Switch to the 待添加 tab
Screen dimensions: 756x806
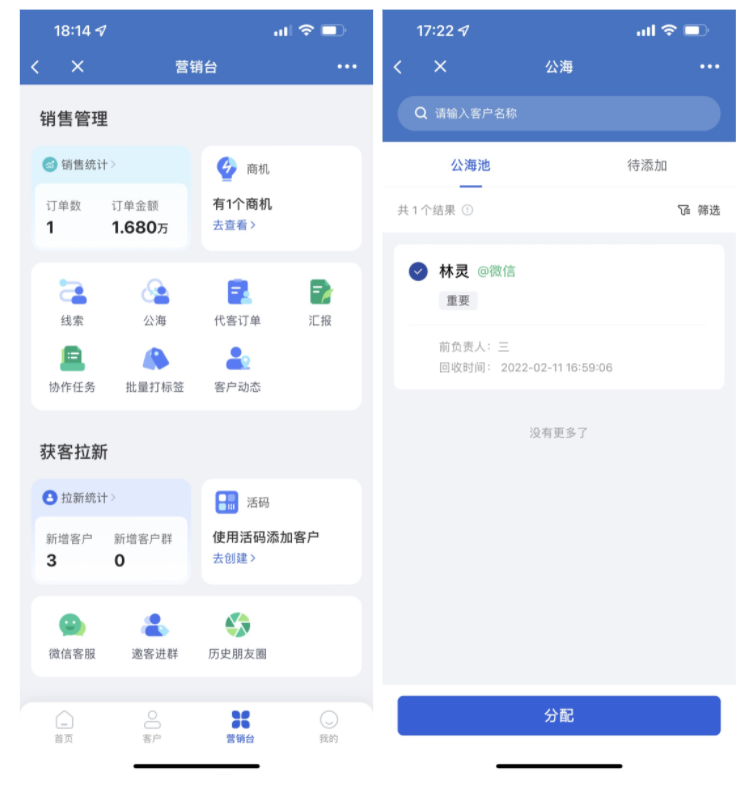coord(647,166)
